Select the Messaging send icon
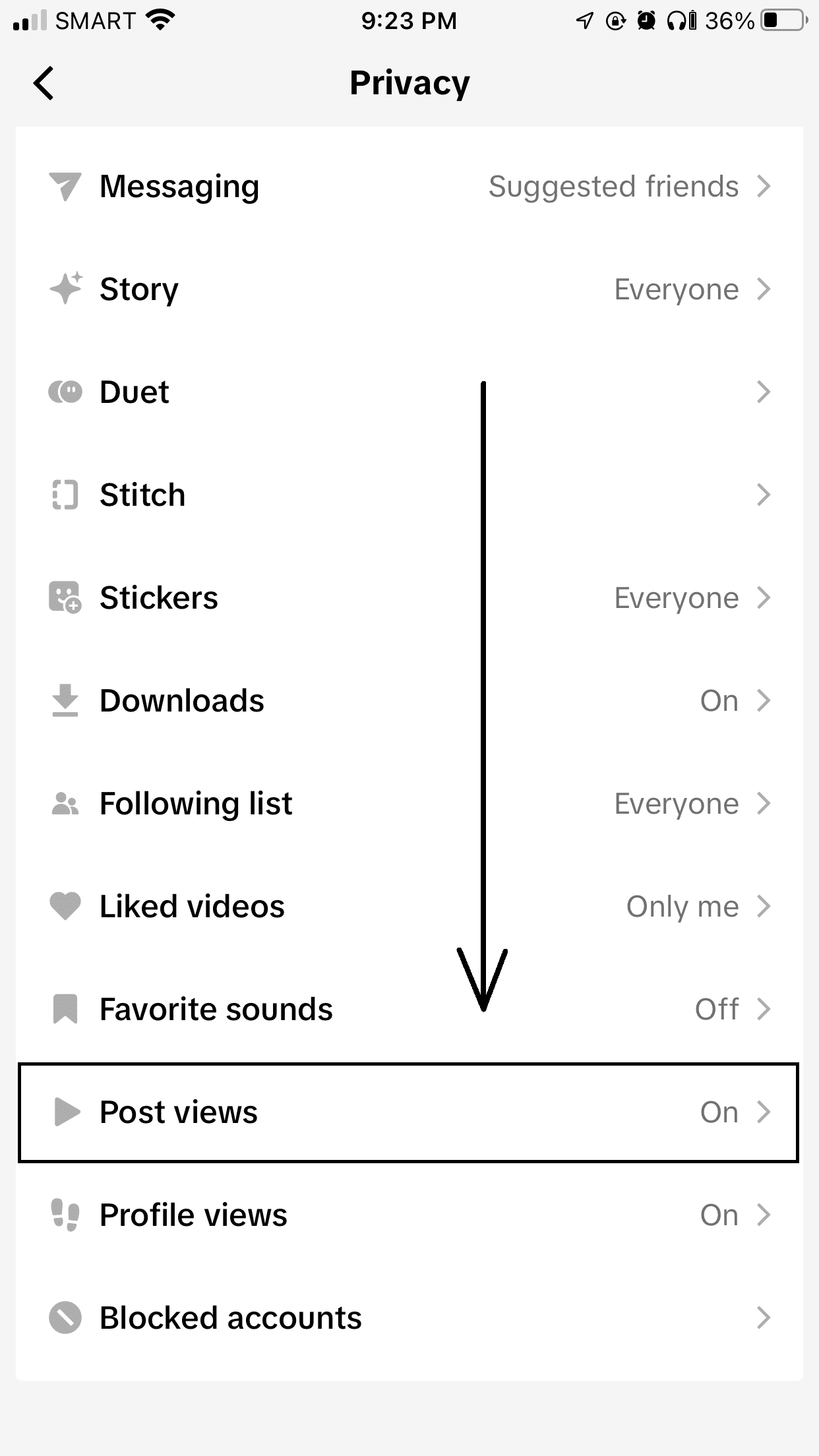 (x=65, y=185)
